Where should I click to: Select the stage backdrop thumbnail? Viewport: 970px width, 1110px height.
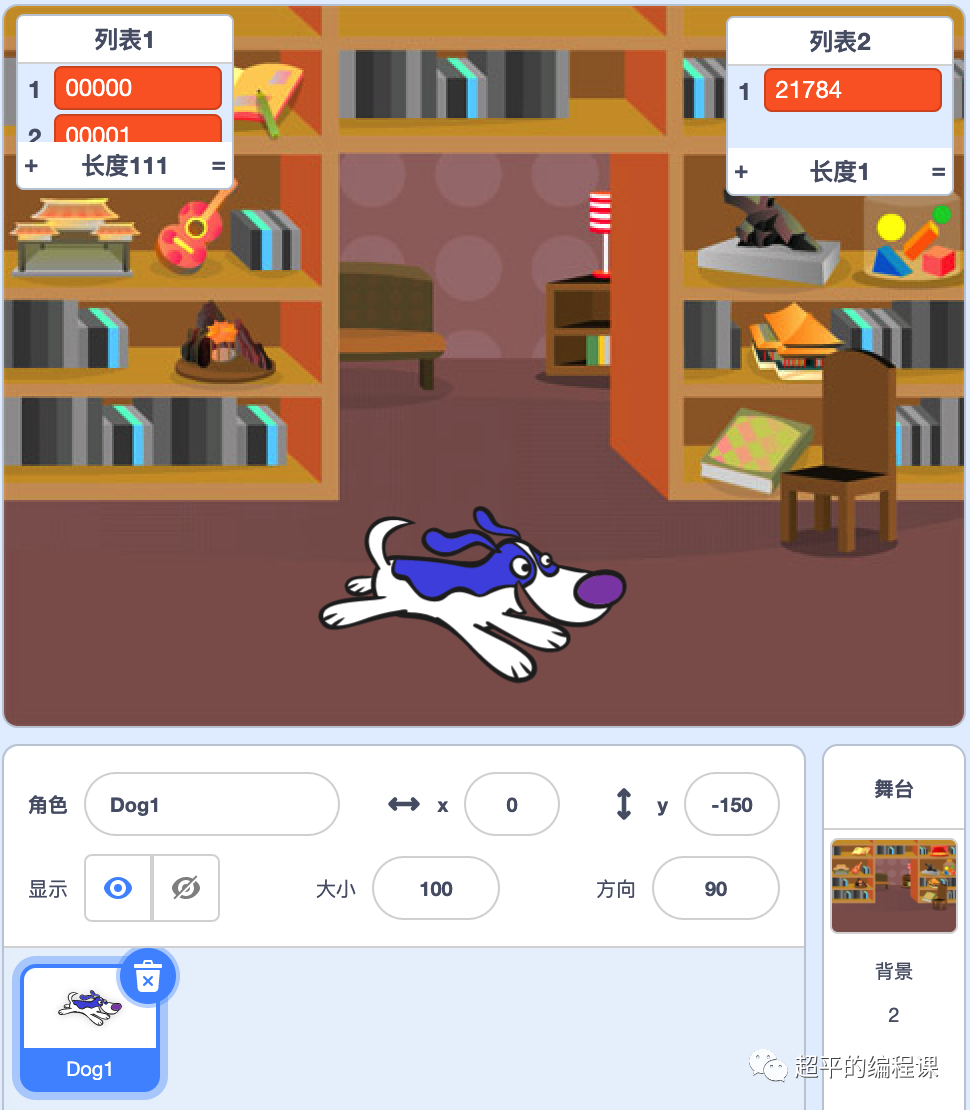[x=893, y=886]
